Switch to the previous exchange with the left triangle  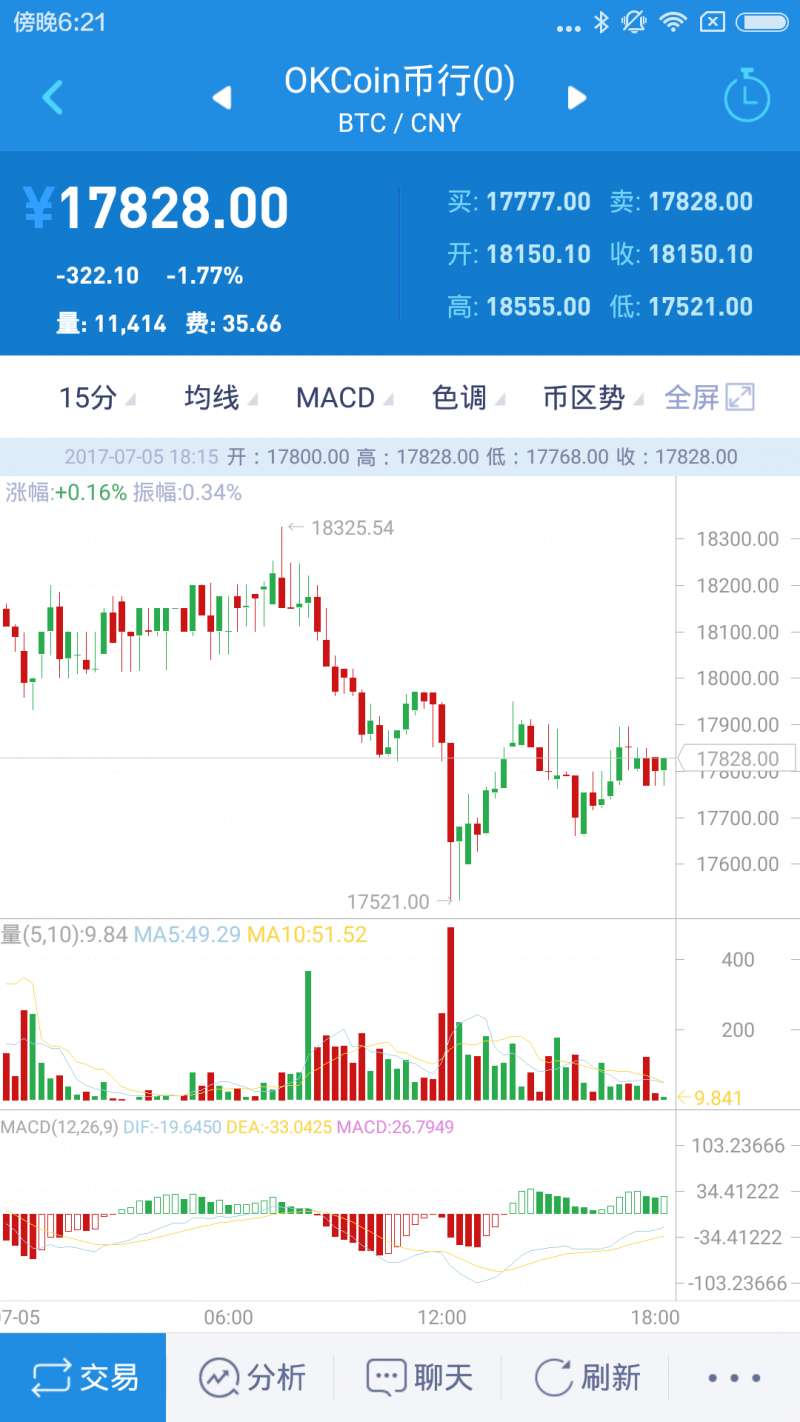click(222, 97)
